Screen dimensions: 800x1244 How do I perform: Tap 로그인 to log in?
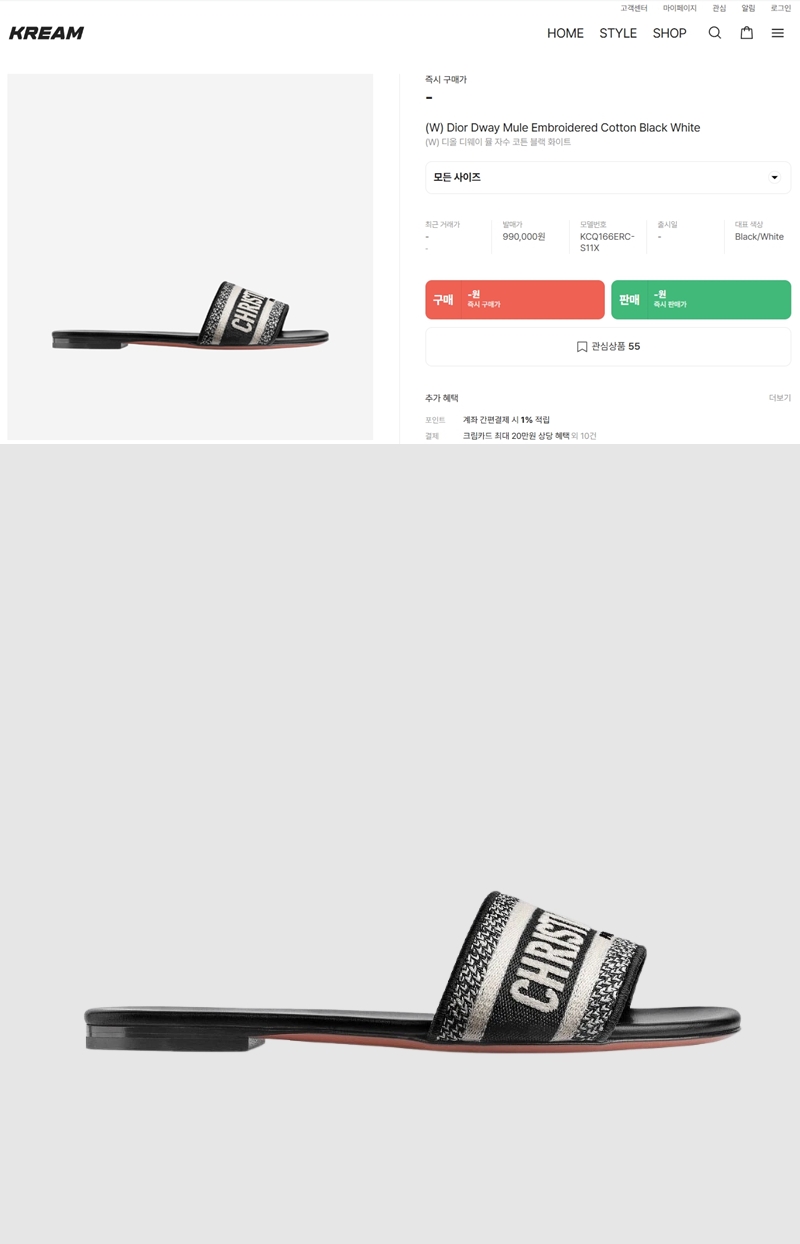click(x=780, y=8)
